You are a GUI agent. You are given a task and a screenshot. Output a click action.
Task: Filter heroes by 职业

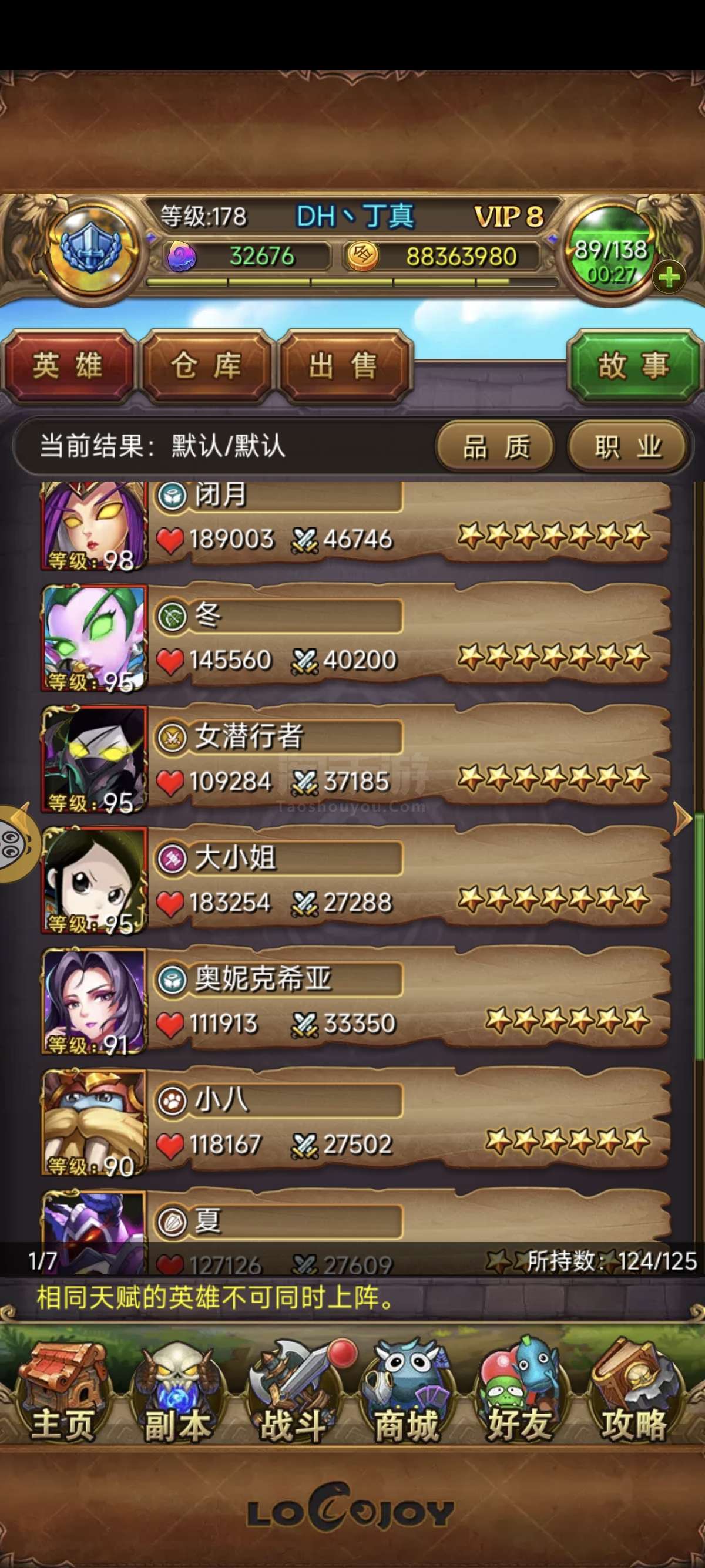tap(627, 447)
